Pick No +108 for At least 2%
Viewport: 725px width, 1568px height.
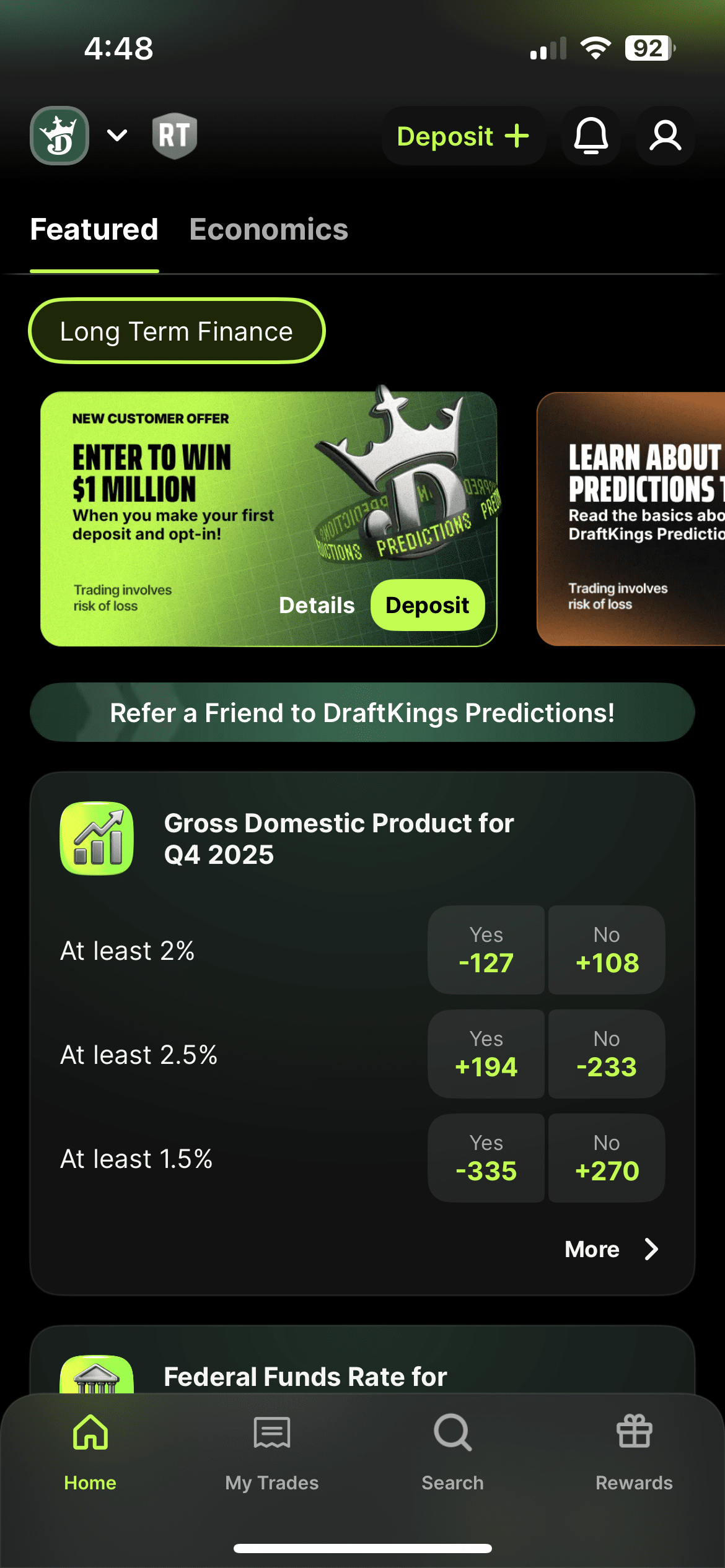point(607,950)
